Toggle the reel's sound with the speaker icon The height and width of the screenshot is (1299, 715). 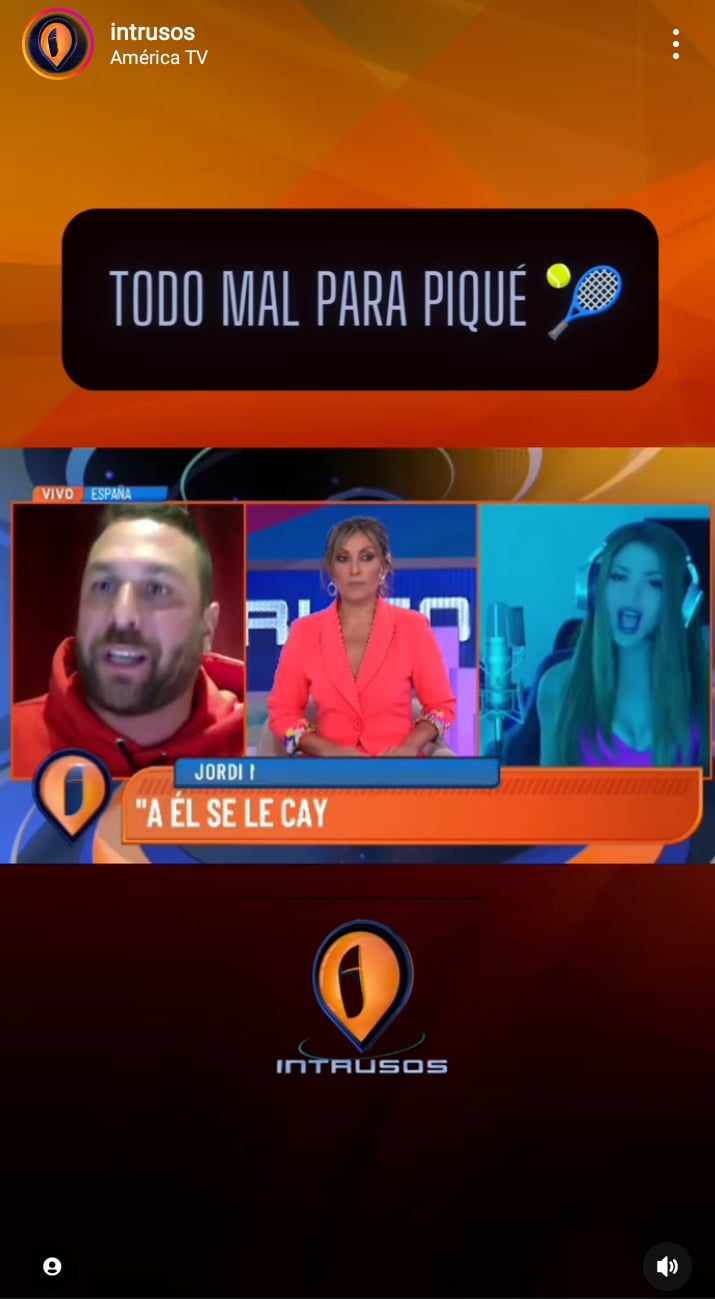click(667, 1267)
